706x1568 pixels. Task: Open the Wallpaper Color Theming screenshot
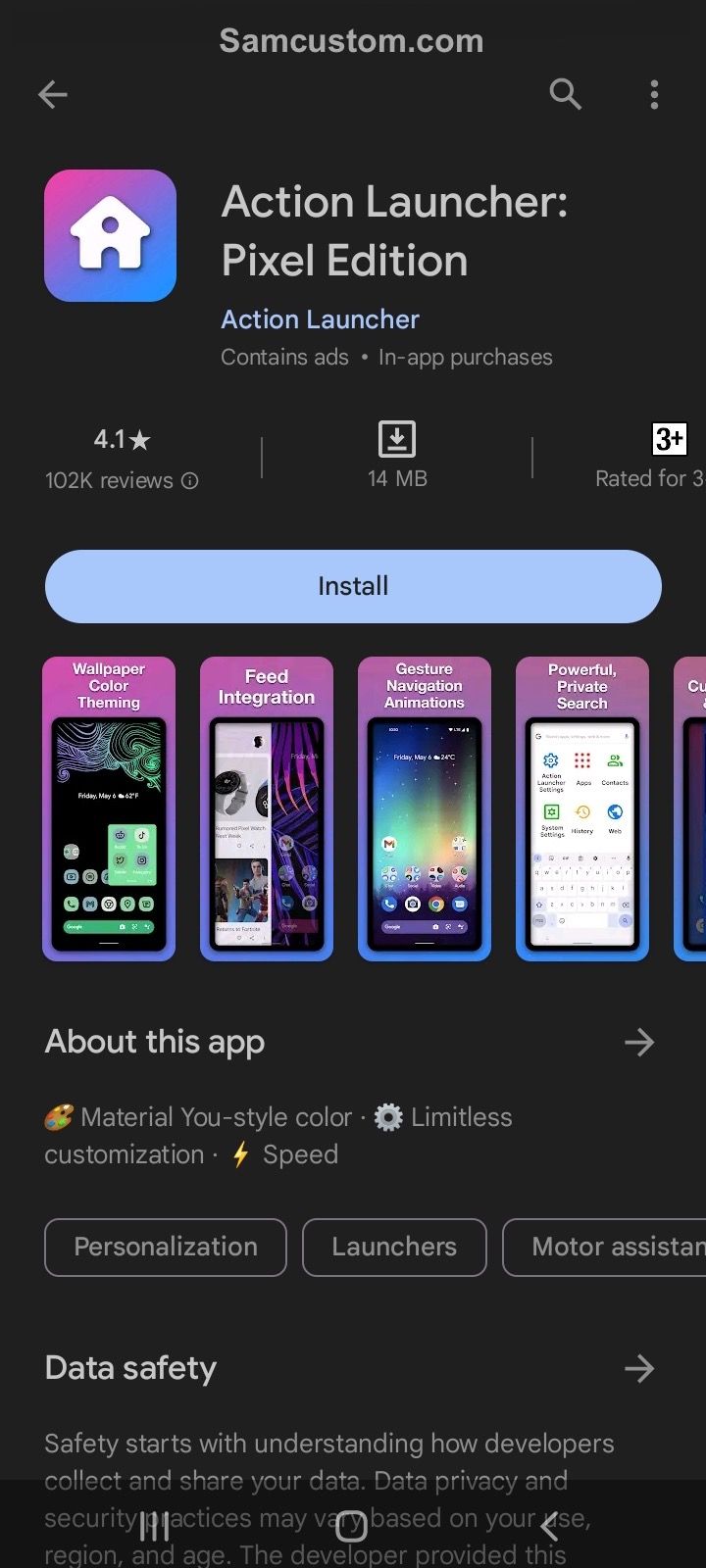tap(109, 809)
